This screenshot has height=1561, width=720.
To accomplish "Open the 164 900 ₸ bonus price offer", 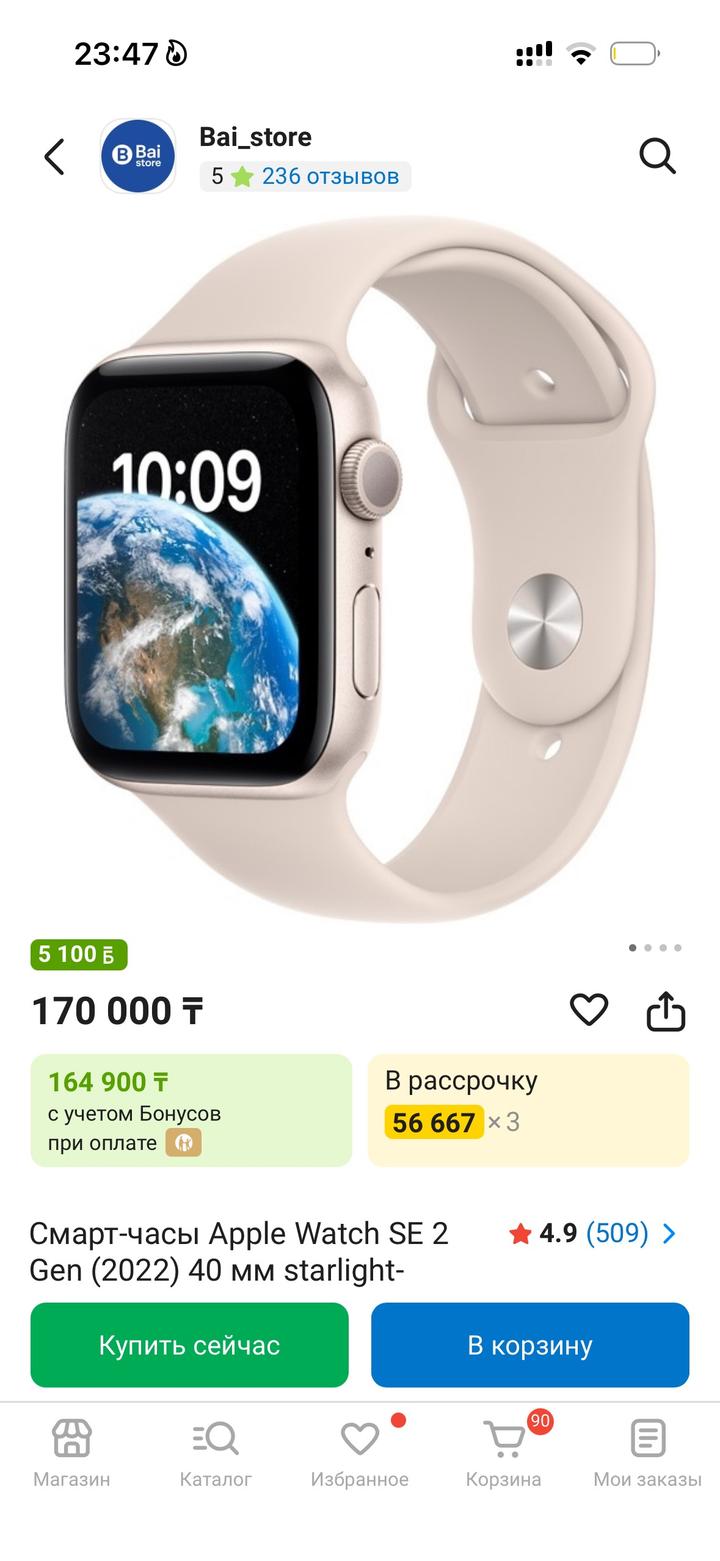I will tap(191, 1110).
